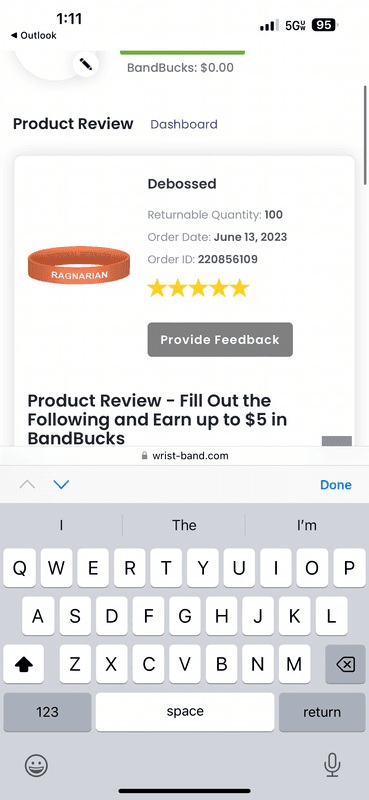Insert the suggestion "The"

(x=184, y=525)
